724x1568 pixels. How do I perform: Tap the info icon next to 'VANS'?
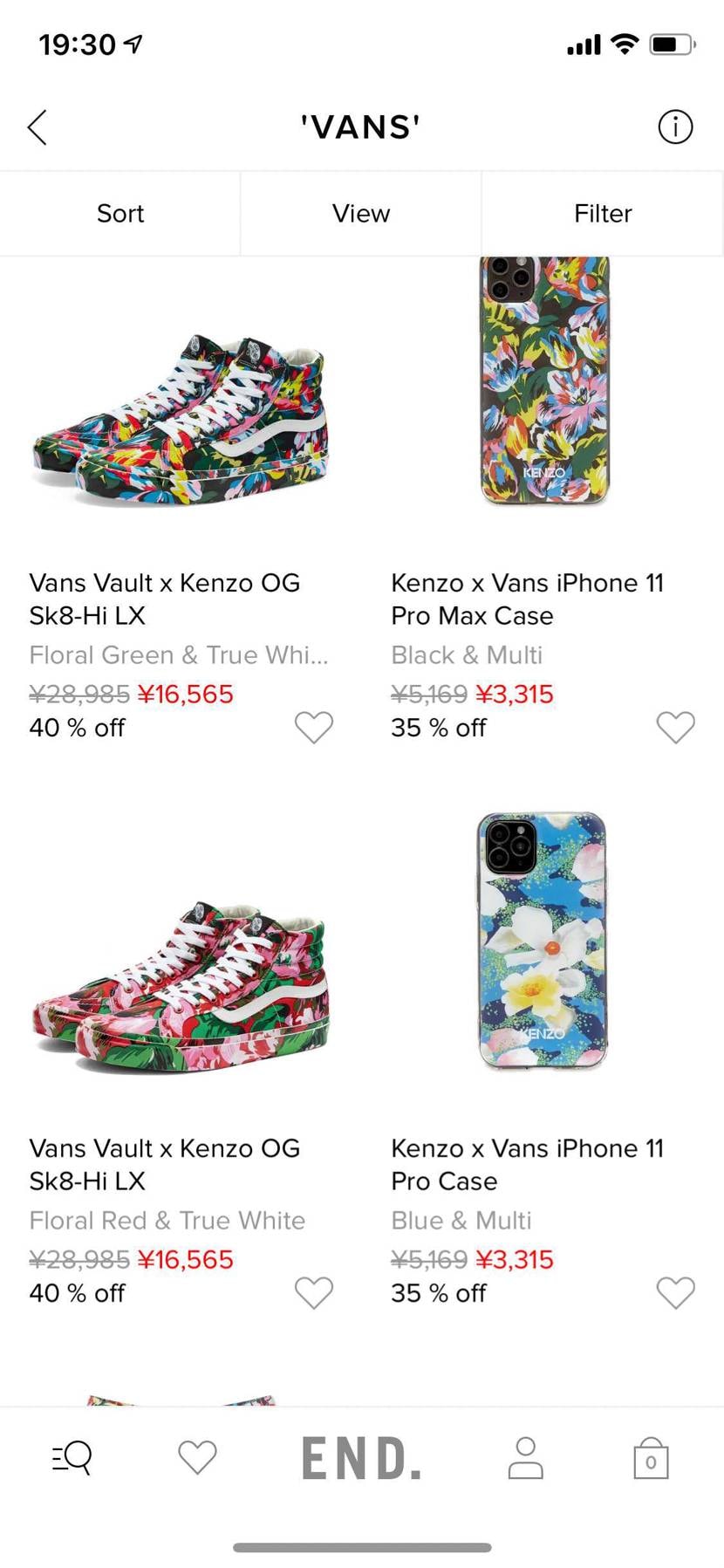(x=674, y=127)
